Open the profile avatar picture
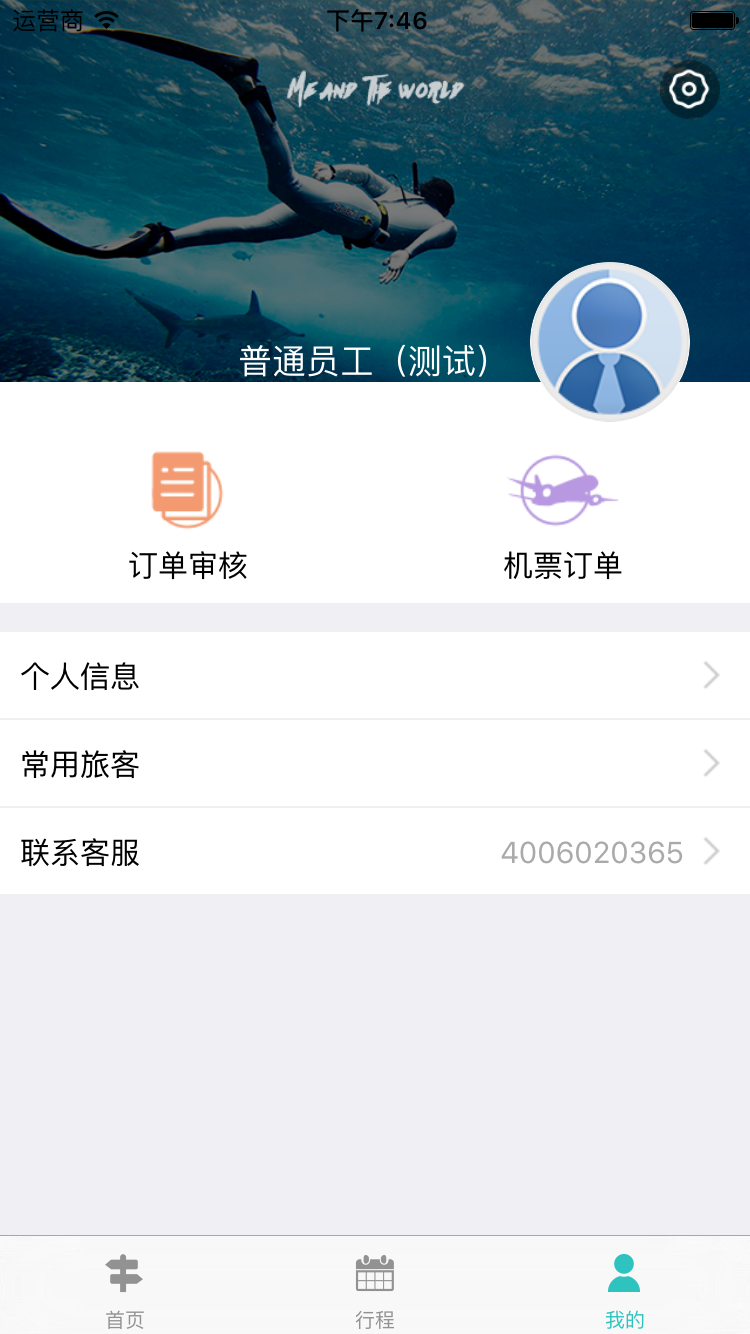This screenshot has height=1334, width=750. coord(609,342)
